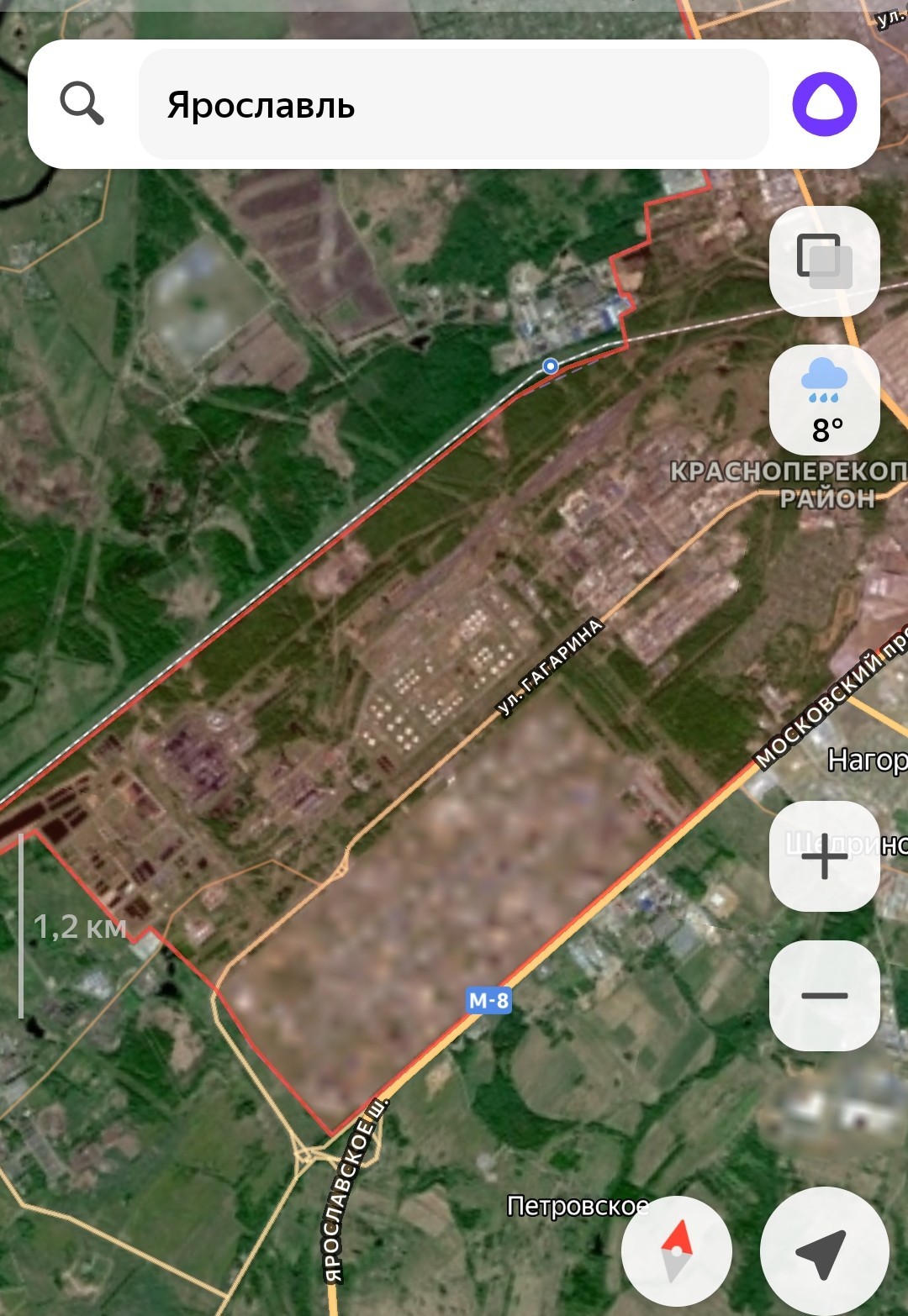
Task: Tap the search magnifier icon
Action: click(82, 104)
